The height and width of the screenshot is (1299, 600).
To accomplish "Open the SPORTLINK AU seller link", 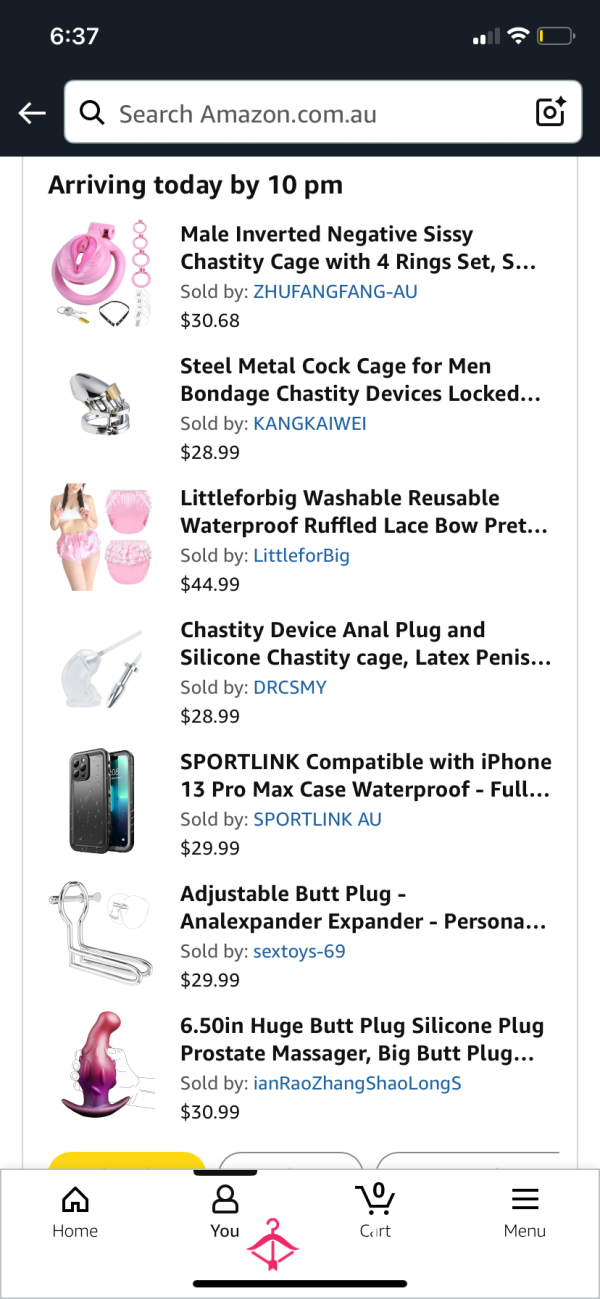I will click(317, 820).
